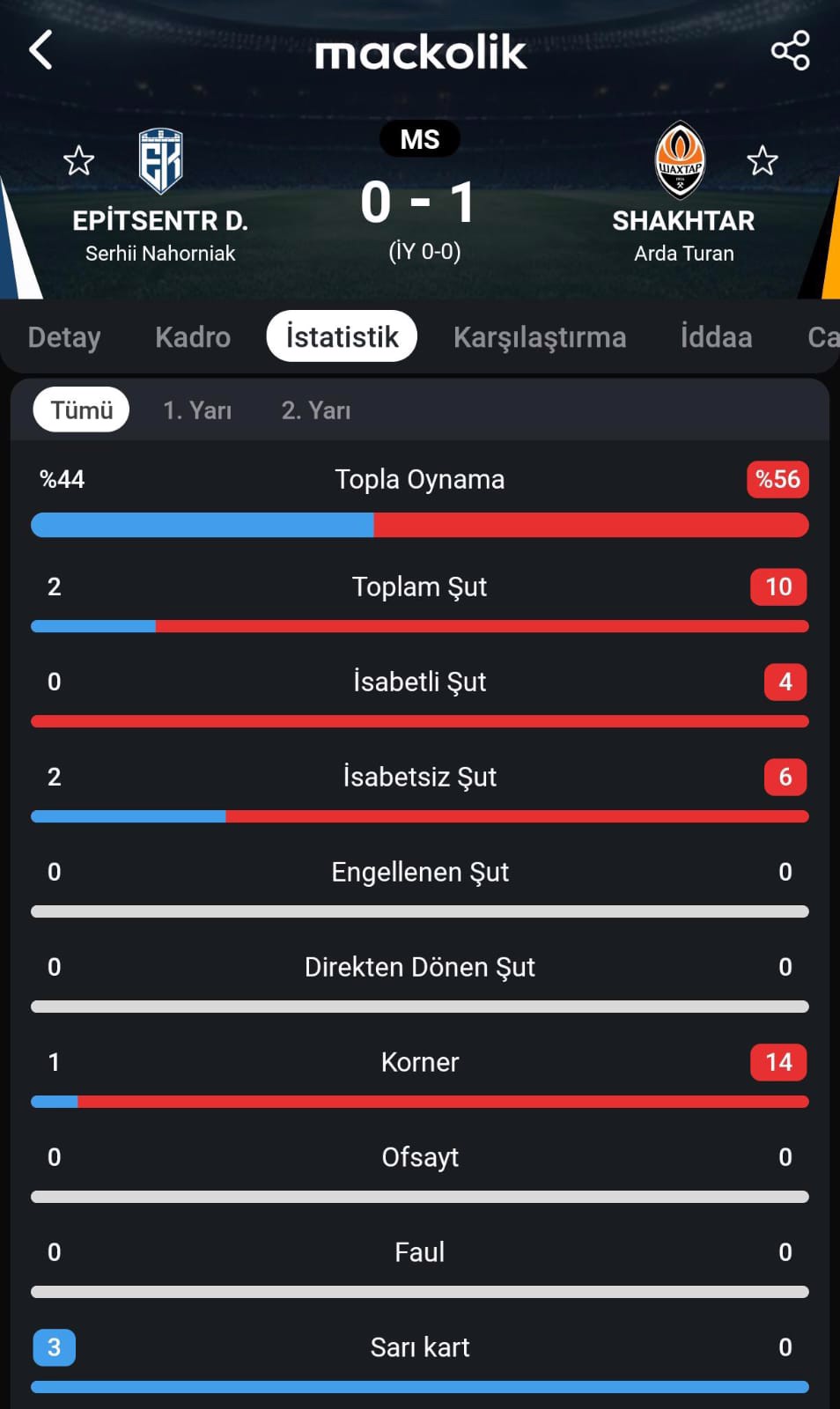Share this match via share icon
The height and width of the screenshot is (1409, 840).
point(790,50)
